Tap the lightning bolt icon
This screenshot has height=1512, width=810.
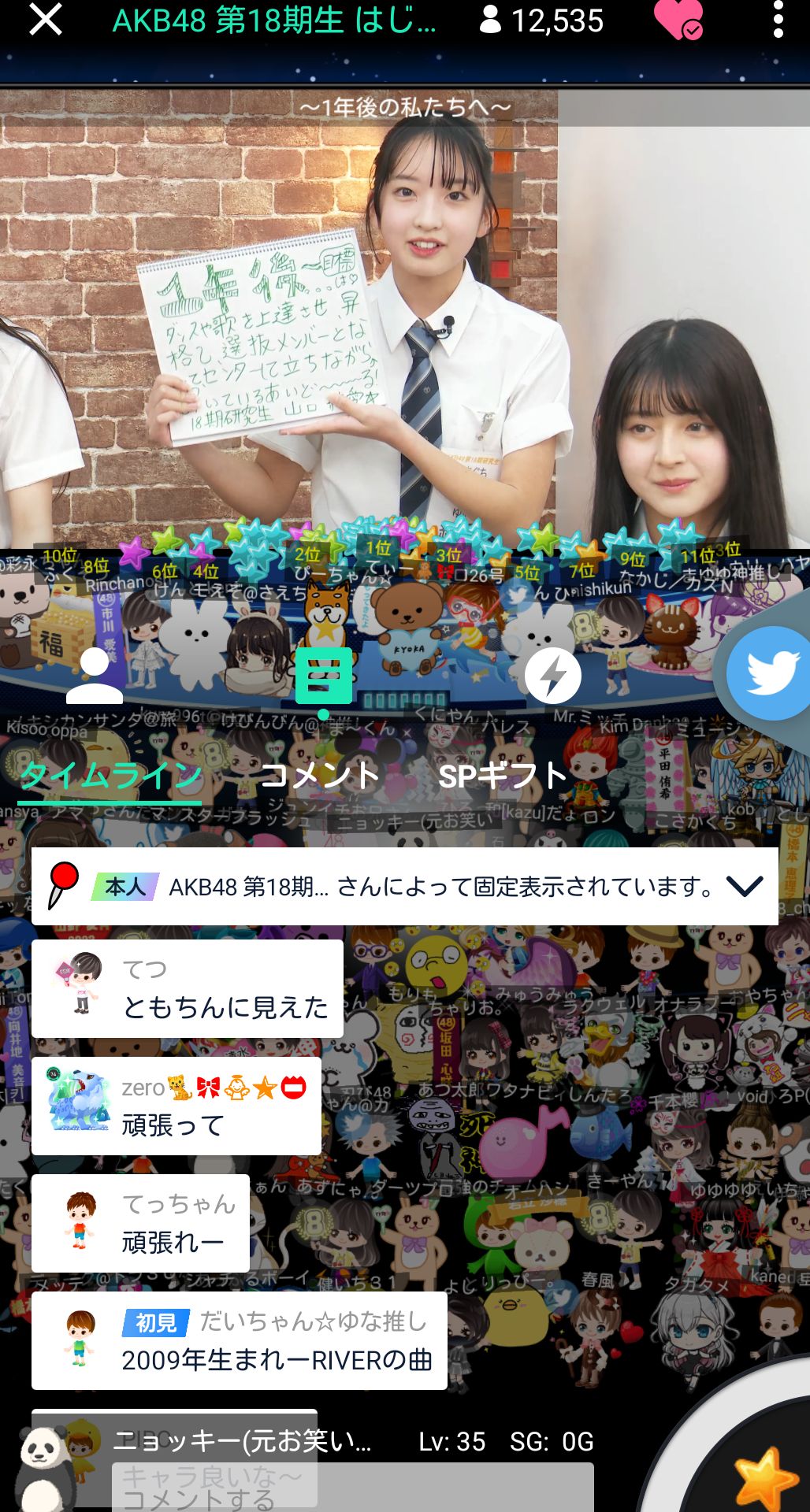click(552, 676)
